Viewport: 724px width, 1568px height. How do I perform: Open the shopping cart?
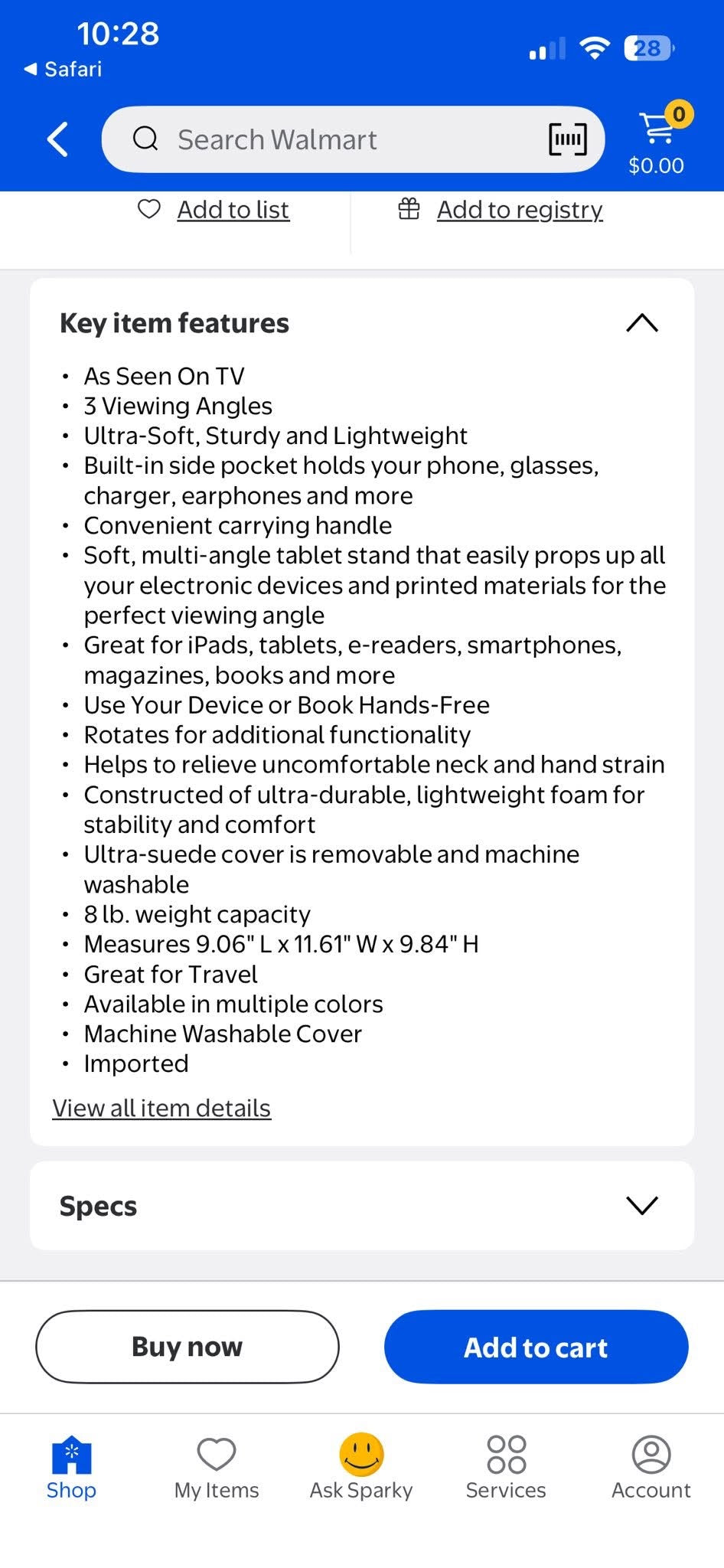pyautogui.click(x=658, y=139)
